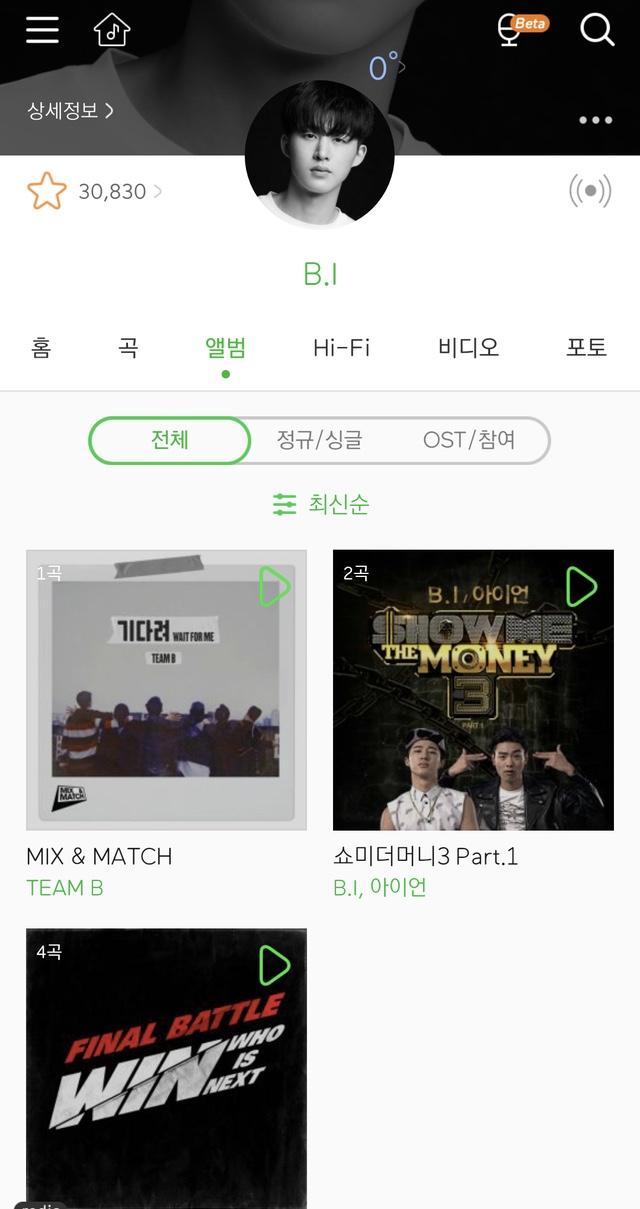This screenshot has width=640, height=1209.
Task: Open 상세정보 artist details
Action: coord(70,110)
